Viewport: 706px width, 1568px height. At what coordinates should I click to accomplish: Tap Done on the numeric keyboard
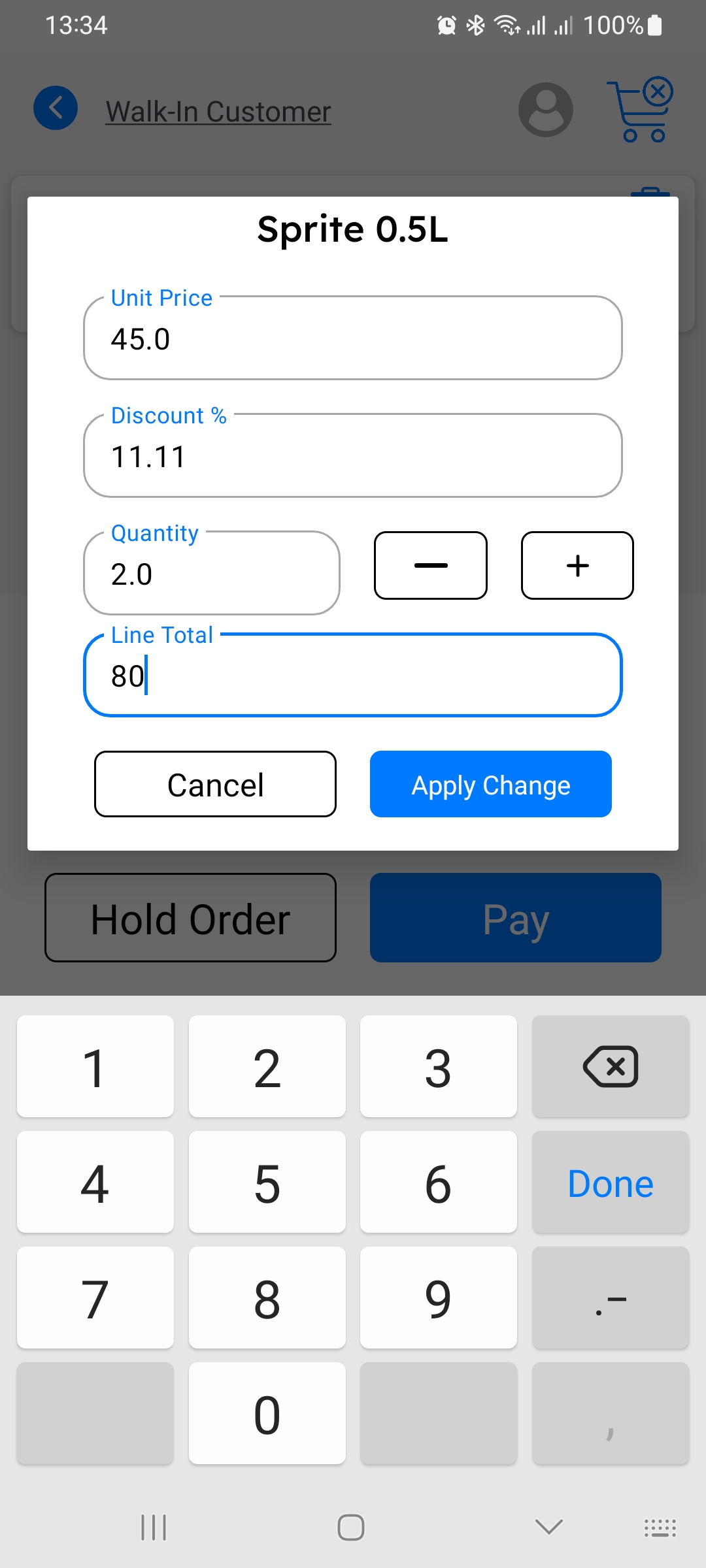[x=611, y=1183]
